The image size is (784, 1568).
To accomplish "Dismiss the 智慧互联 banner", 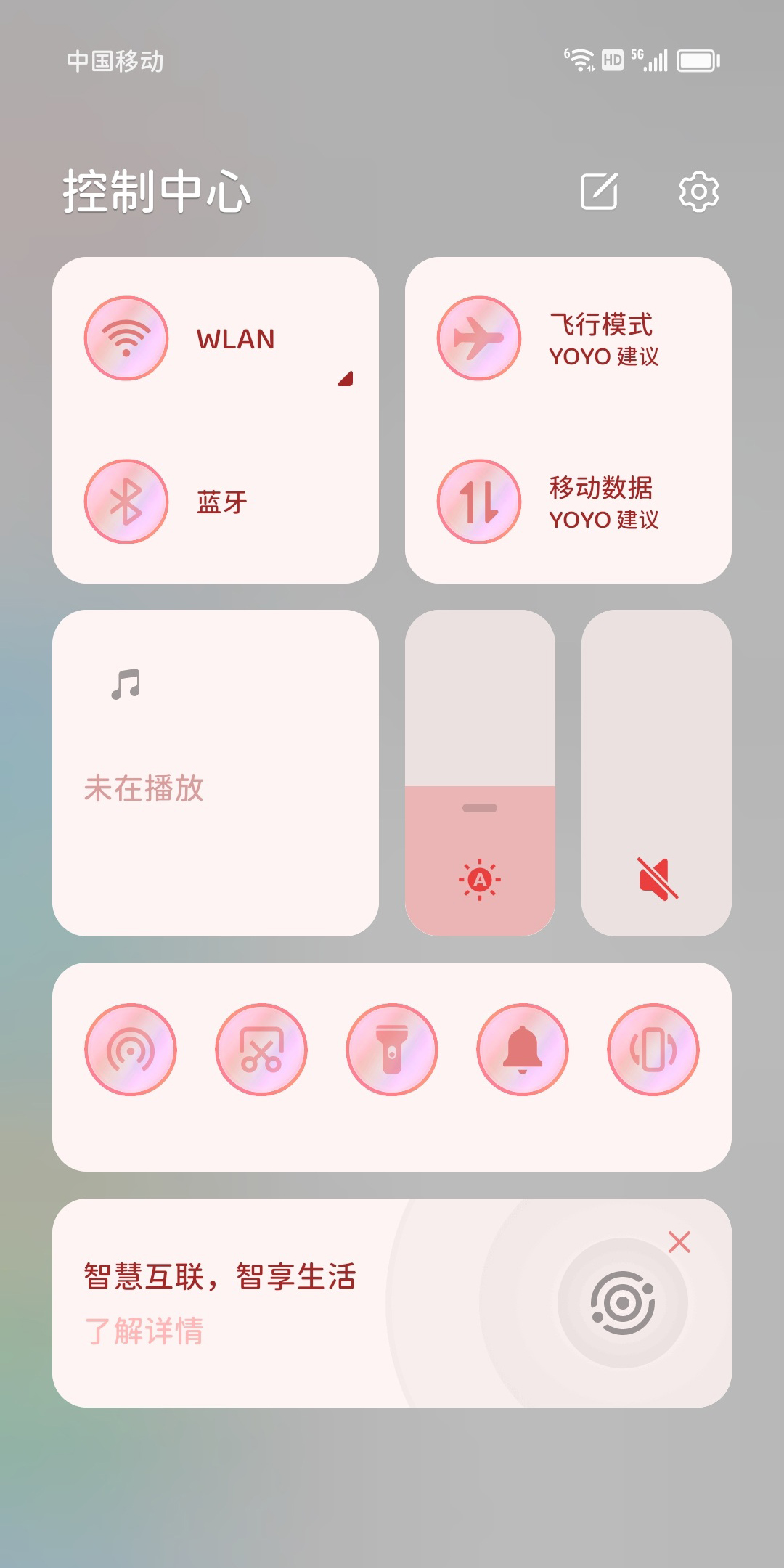I will 679,1242.
